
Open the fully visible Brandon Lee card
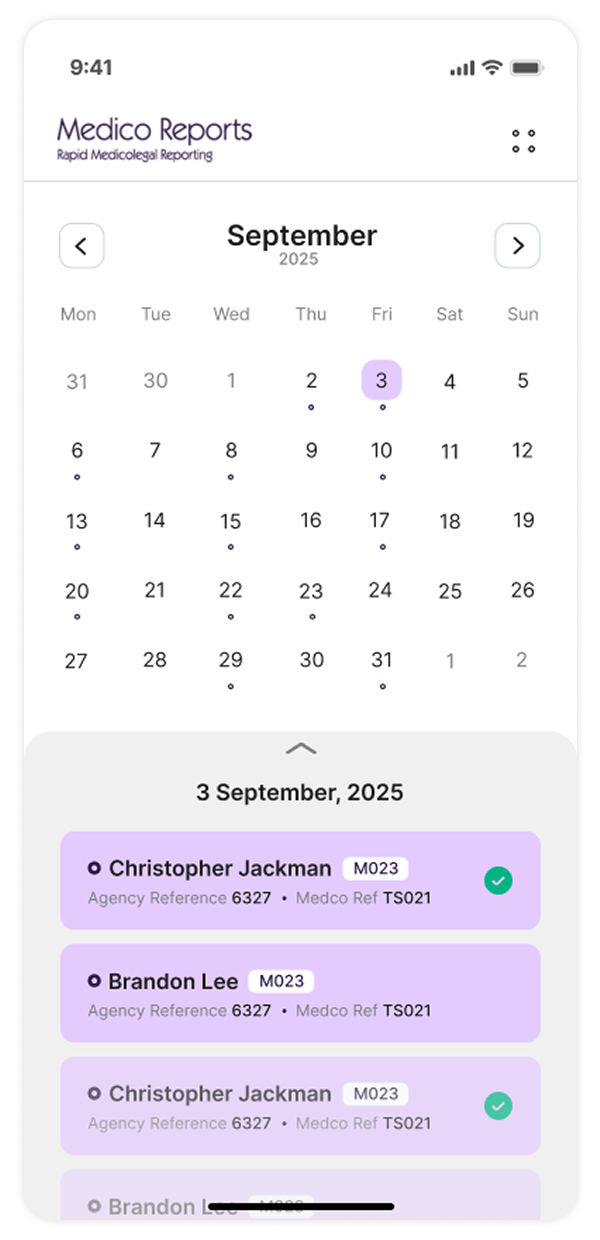[300, 994]
